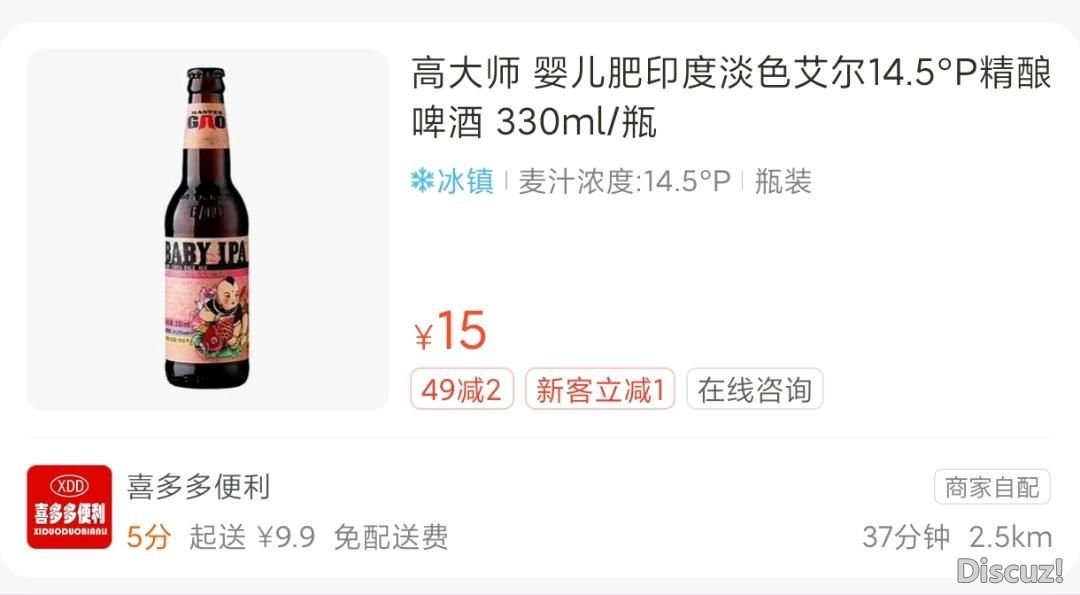Viewport: 1080px width, 595px height.
Task: Tap the 新客立减1 coupon tag
Action: (599, 390)
